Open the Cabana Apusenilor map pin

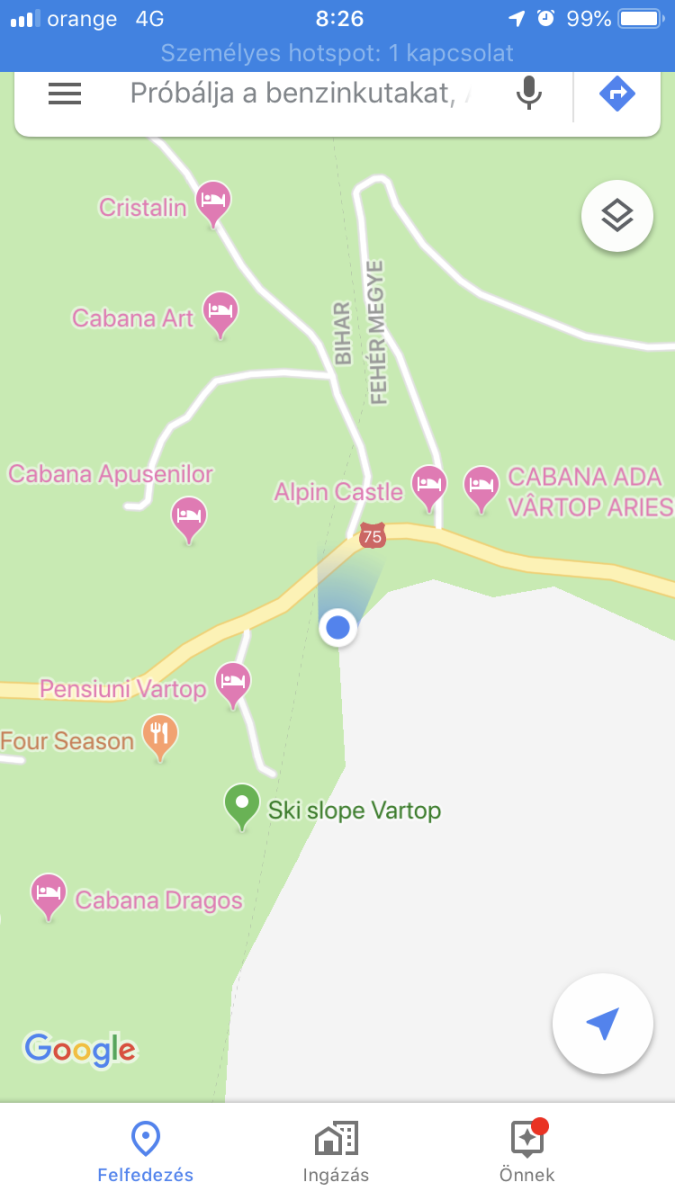189,517
